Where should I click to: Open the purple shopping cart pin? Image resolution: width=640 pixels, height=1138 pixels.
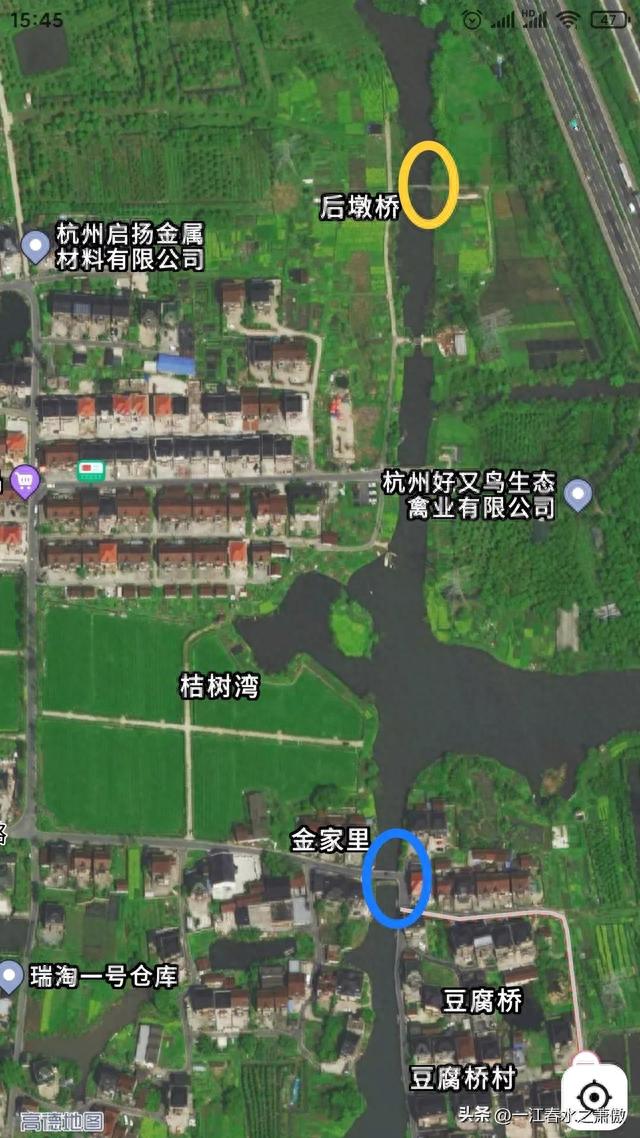[25, 481]
